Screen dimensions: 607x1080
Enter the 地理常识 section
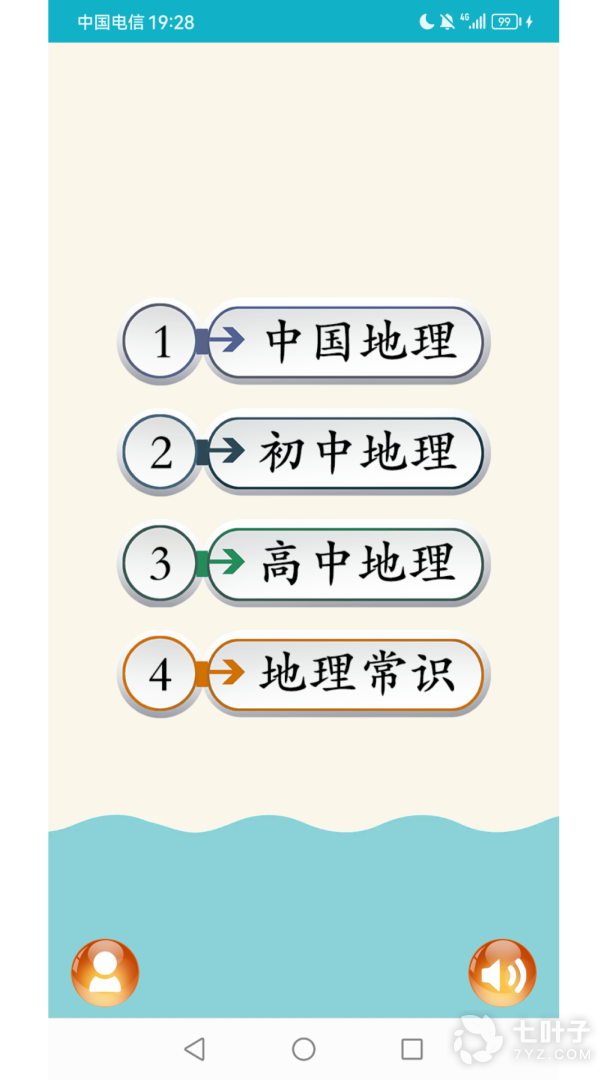tap(345, 675)
